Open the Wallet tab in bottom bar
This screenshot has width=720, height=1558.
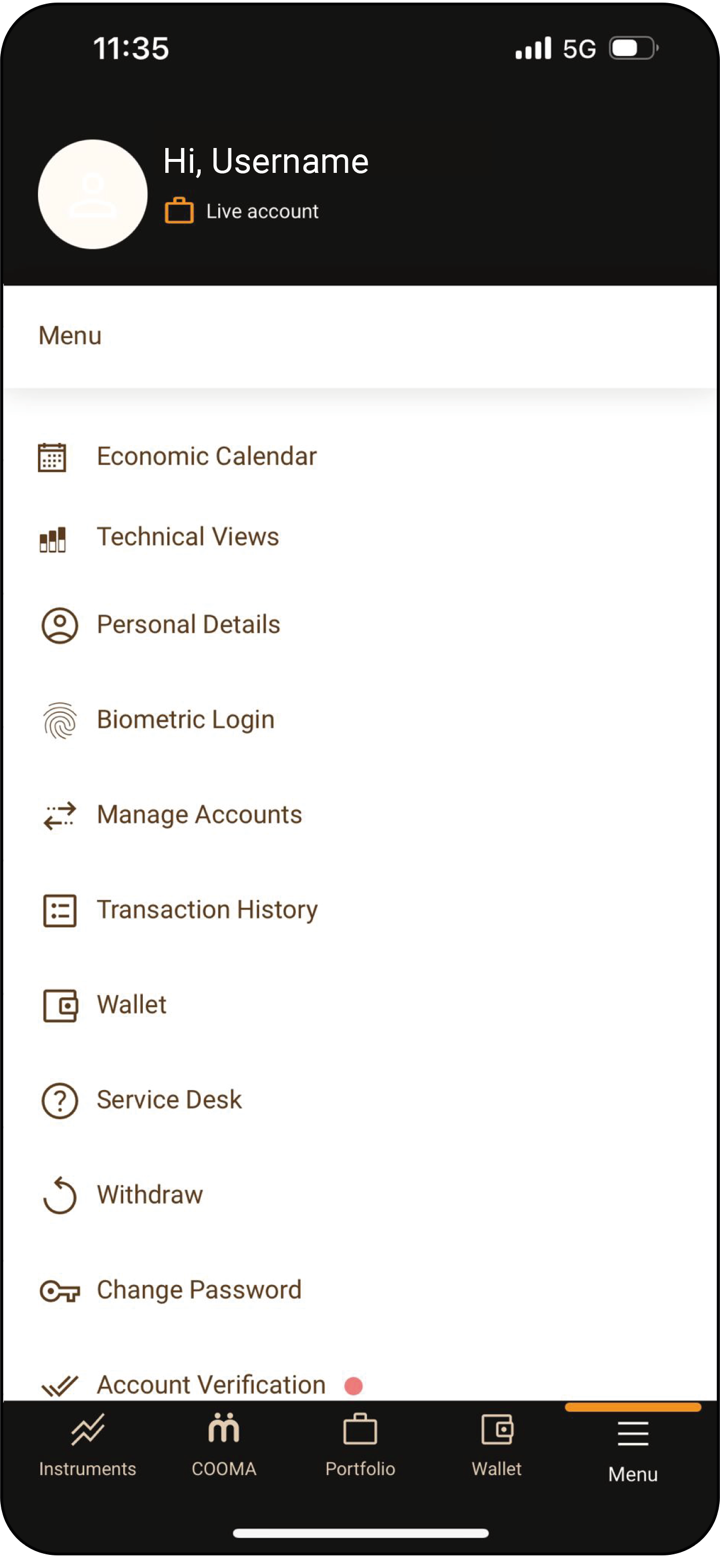pos(497,1447)
